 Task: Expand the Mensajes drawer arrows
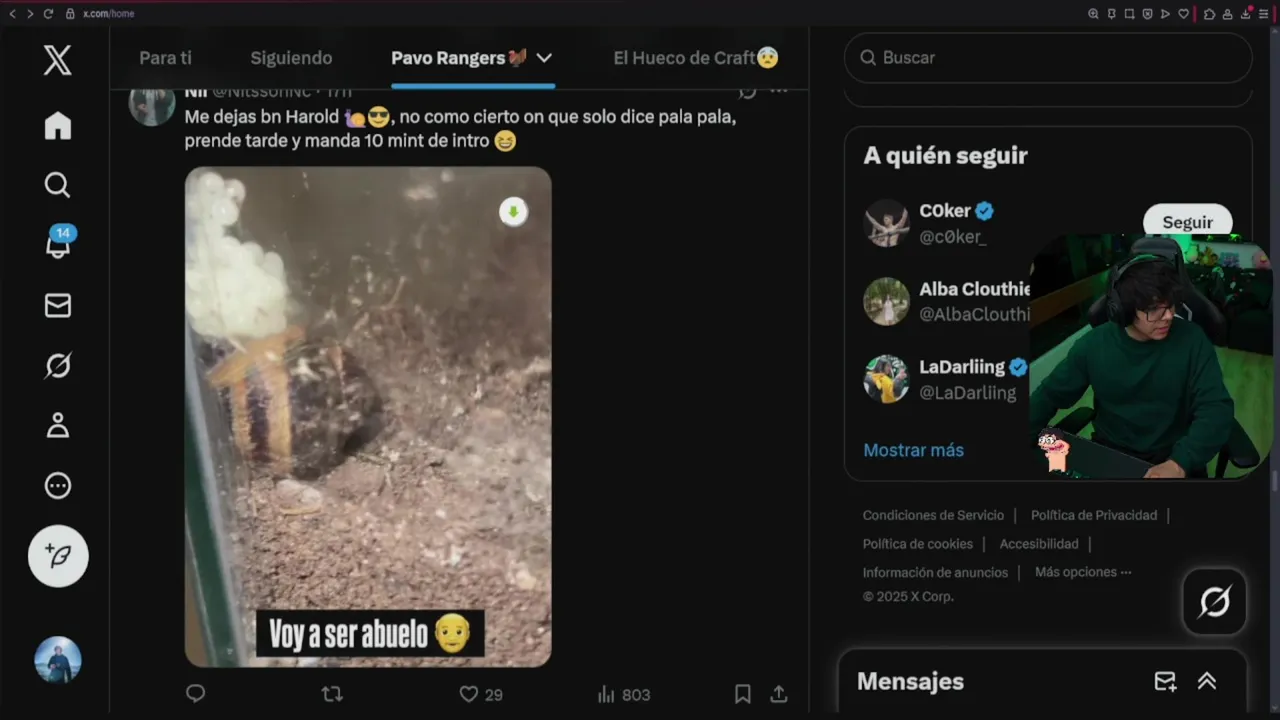1207,681
